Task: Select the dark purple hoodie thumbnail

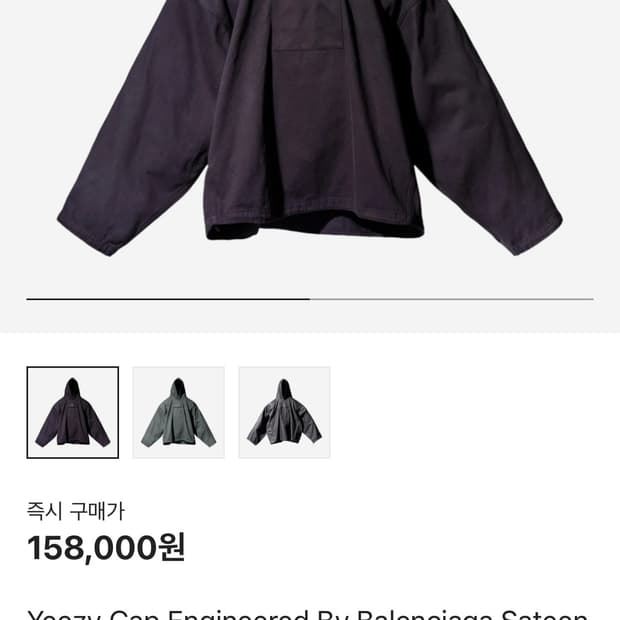Action: point(72,412)
